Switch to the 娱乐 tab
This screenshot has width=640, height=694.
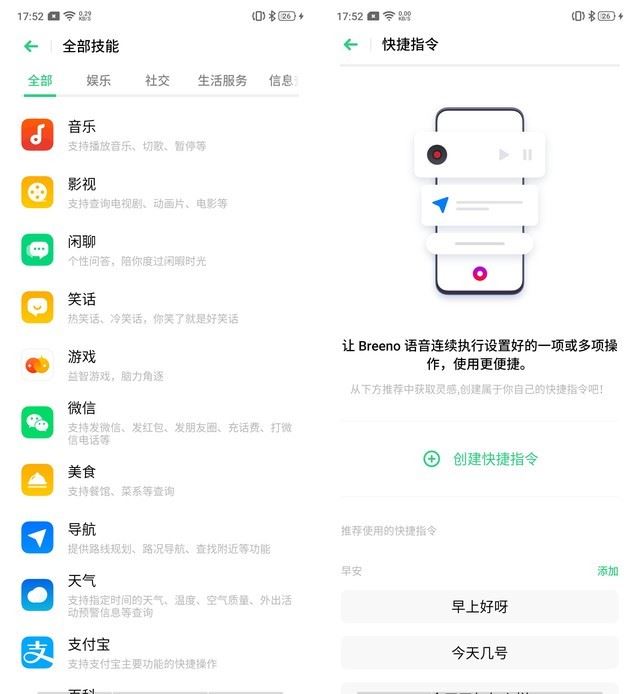point(98,81)
